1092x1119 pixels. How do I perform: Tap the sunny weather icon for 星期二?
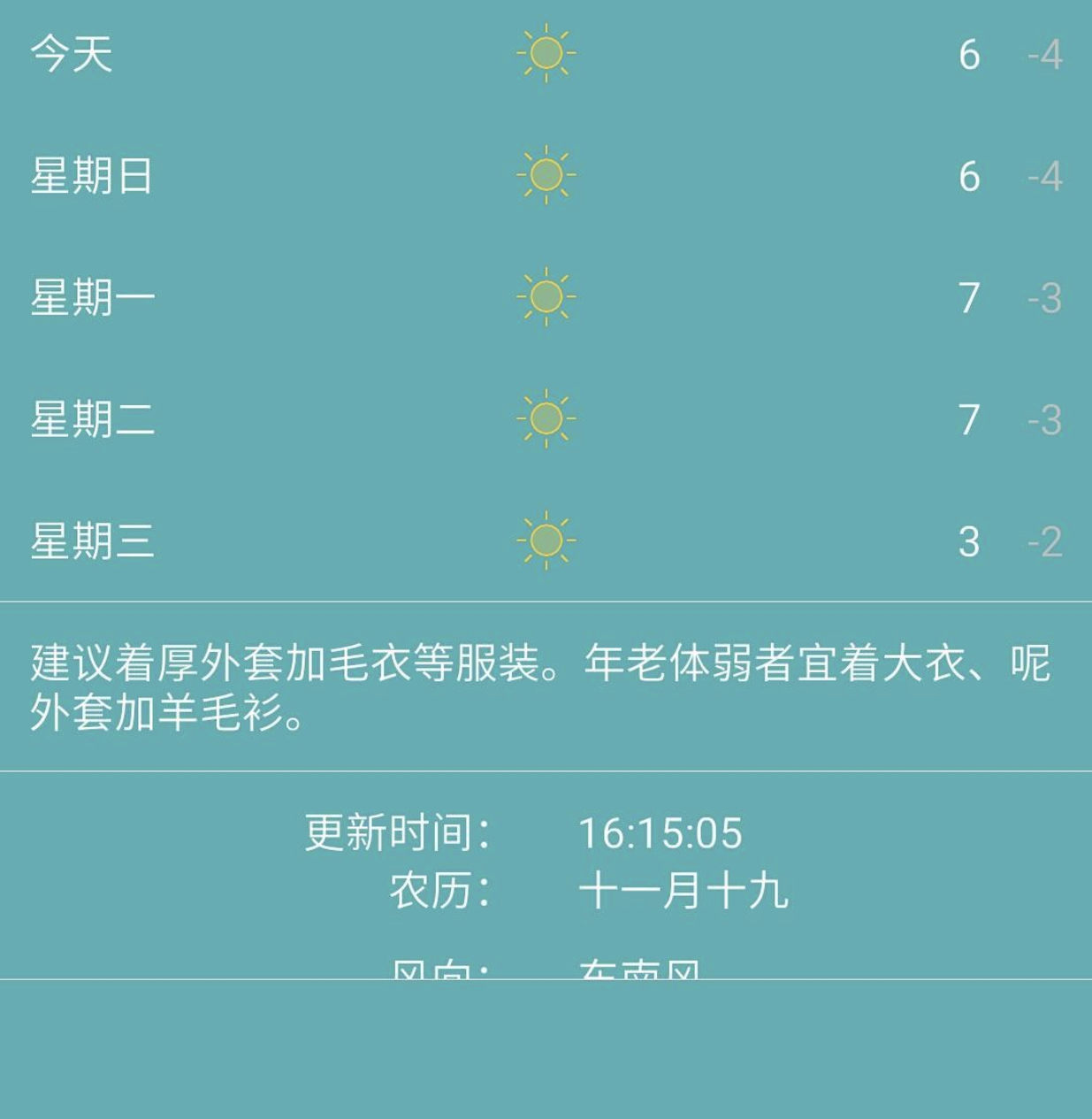point(545,418)
